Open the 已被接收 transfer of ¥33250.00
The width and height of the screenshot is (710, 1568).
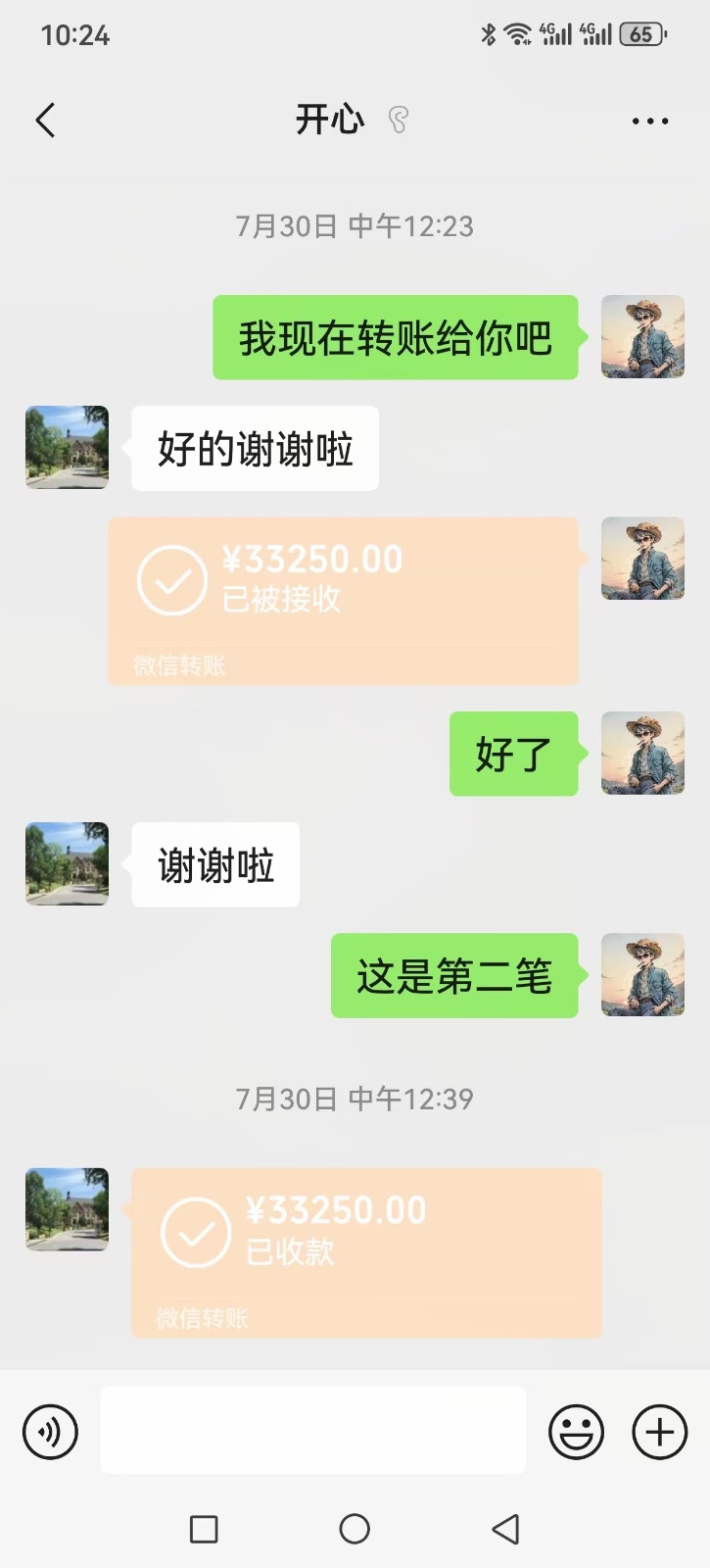click(x=343, y=600)
